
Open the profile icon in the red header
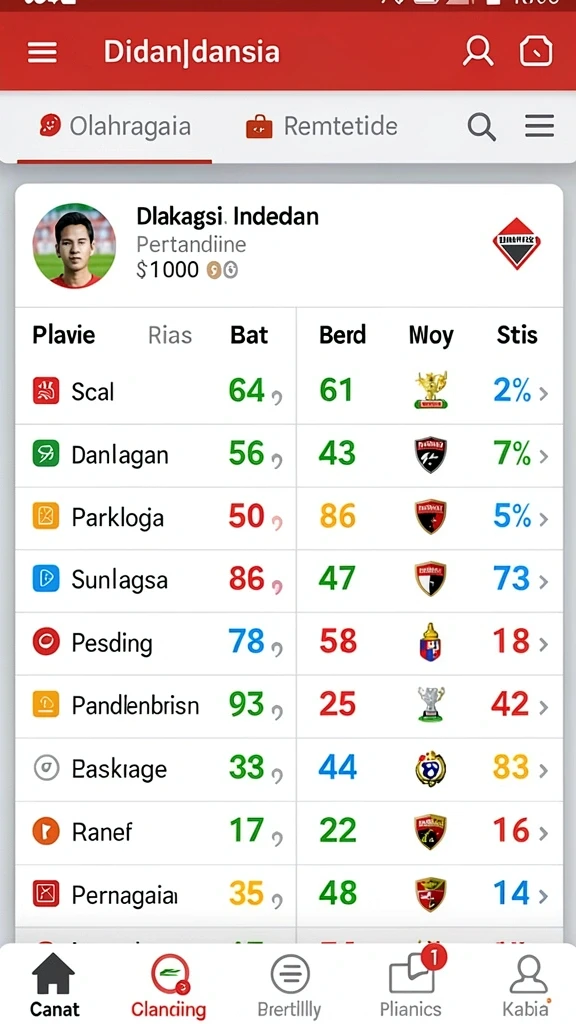[x=478, y=52]
